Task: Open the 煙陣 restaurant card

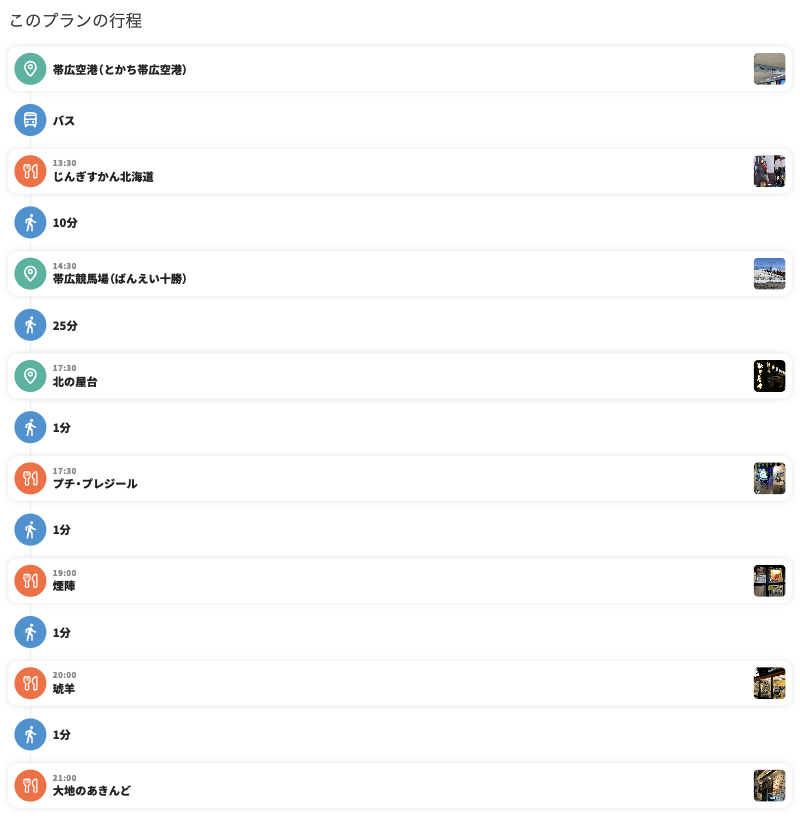Action: [x=400, y=580]
